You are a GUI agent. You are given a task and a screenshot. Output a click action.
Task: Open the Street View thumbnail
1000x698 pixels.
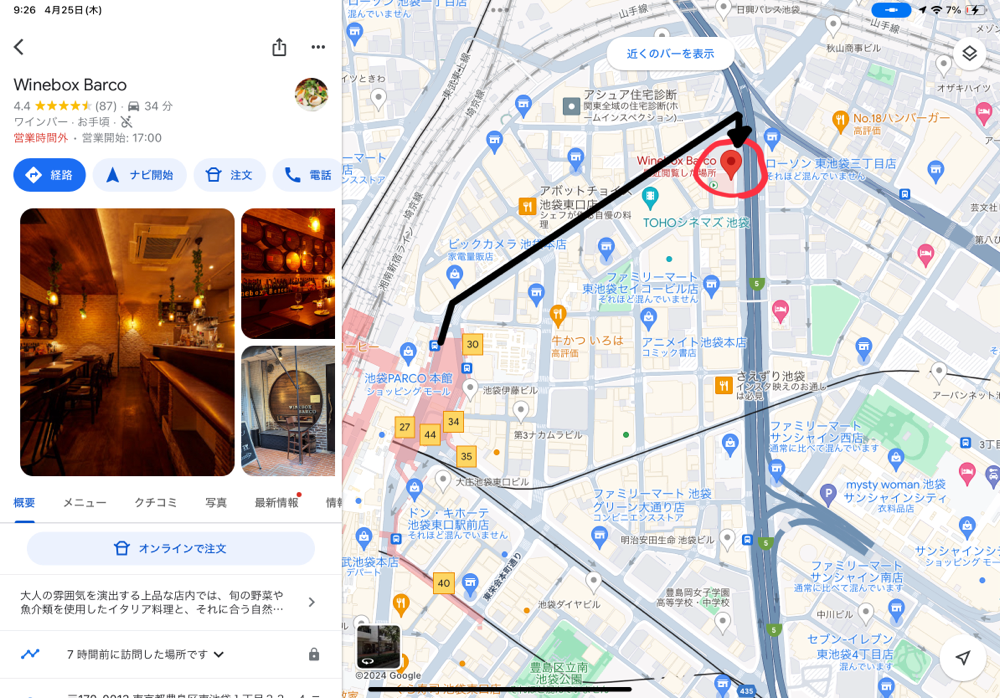[378, 646]
